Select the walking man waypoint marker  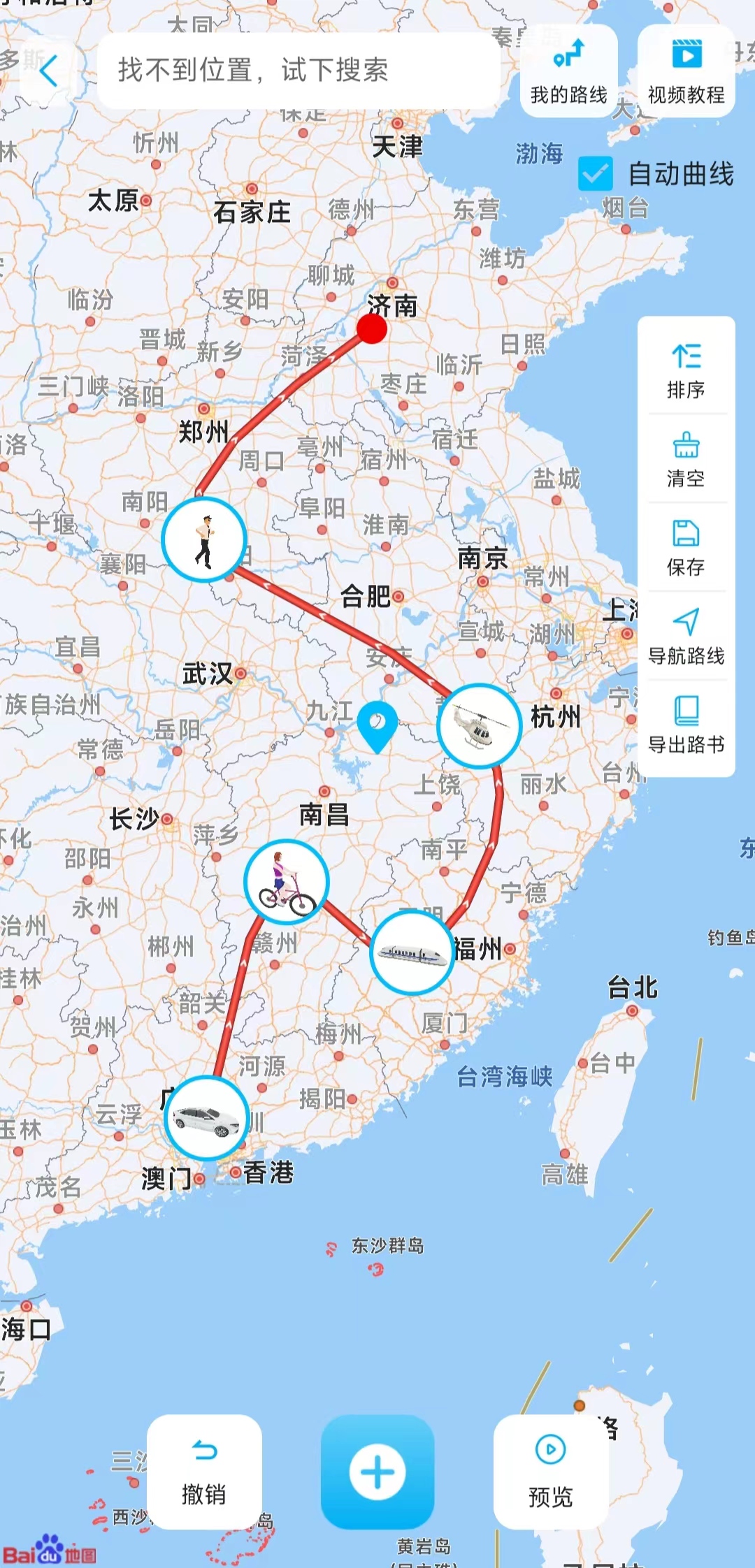pos(204,540)
